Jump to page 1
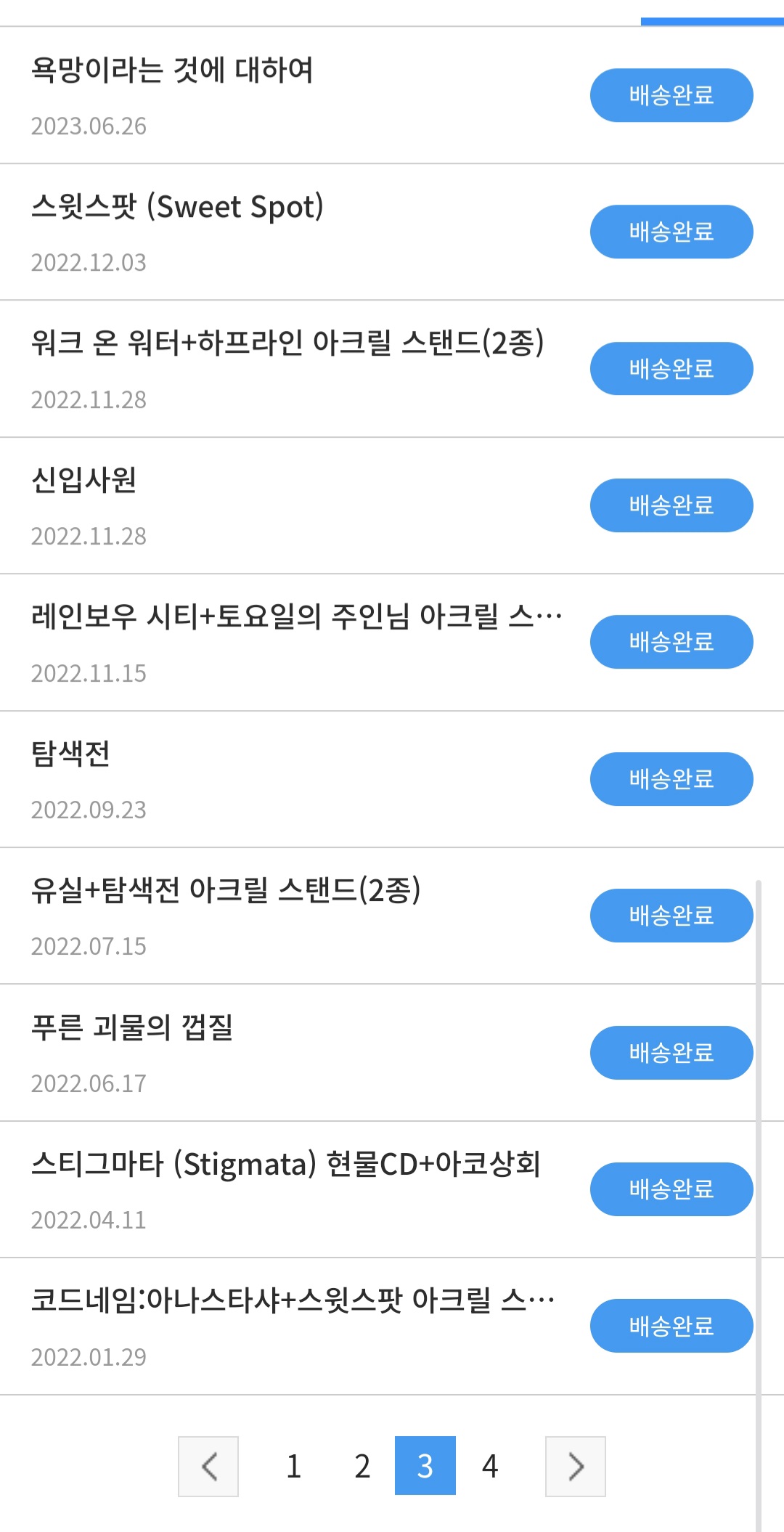 click(x=293, y=1466)
